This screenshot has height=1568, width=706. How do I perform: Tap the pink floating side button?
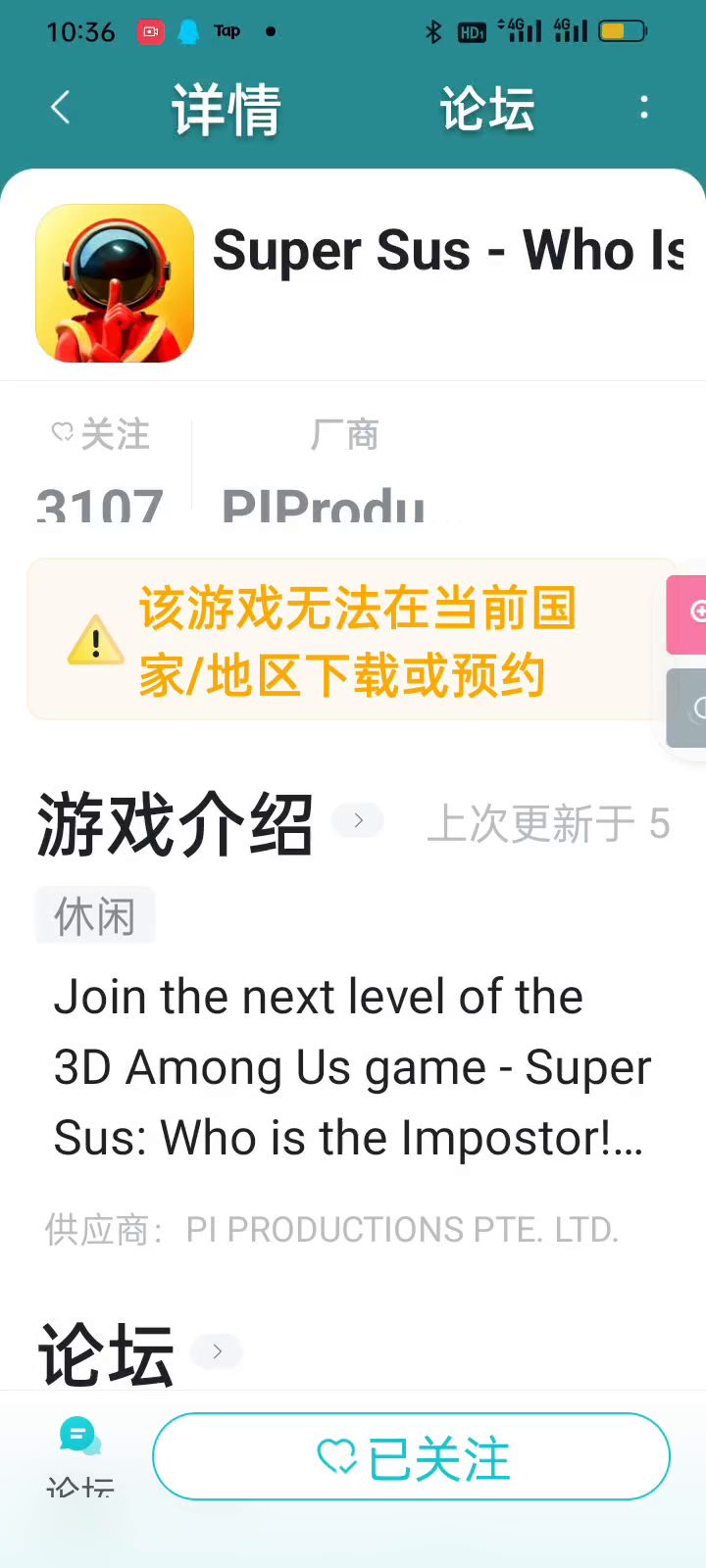pyautogui.click(x=688, y=614)
